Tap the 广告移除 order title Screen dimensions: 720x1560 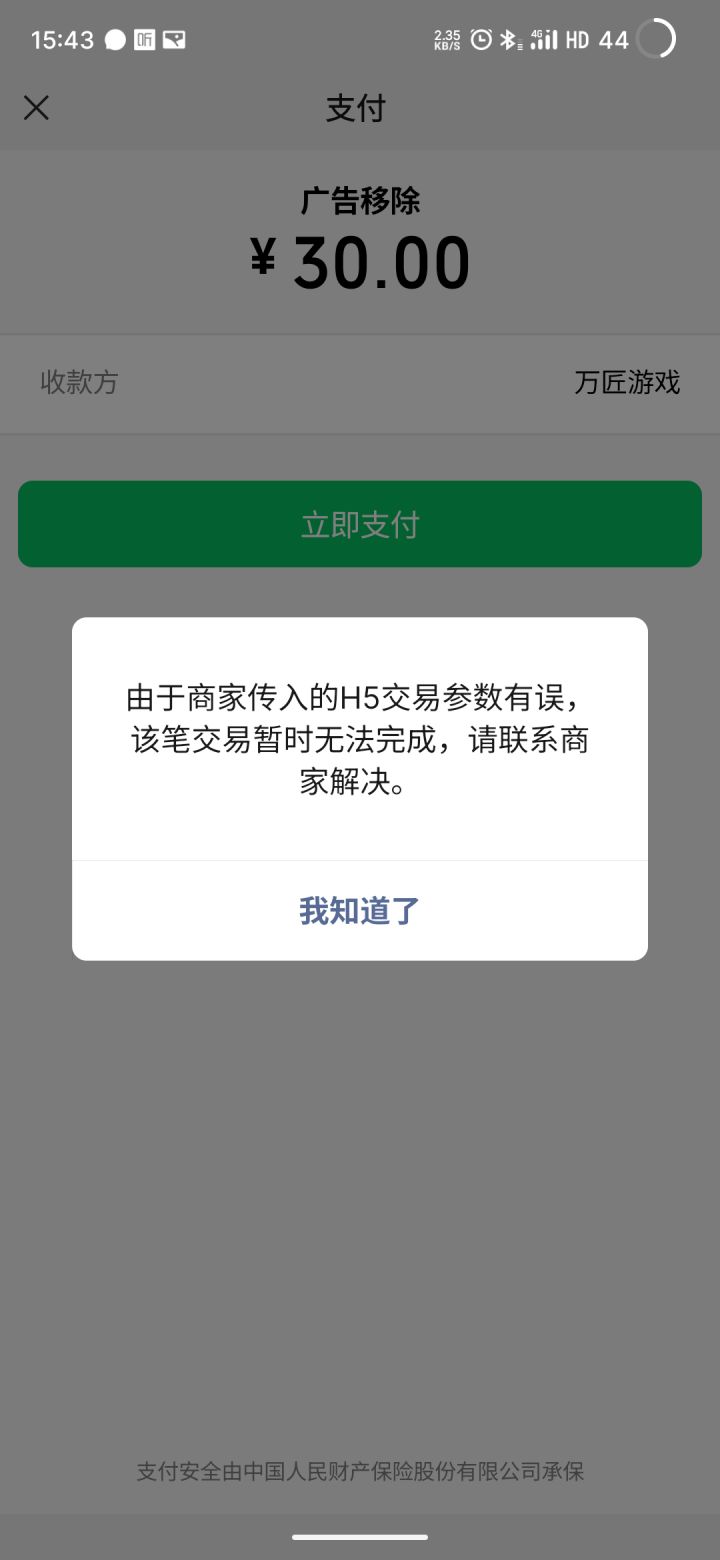(359, 201)
